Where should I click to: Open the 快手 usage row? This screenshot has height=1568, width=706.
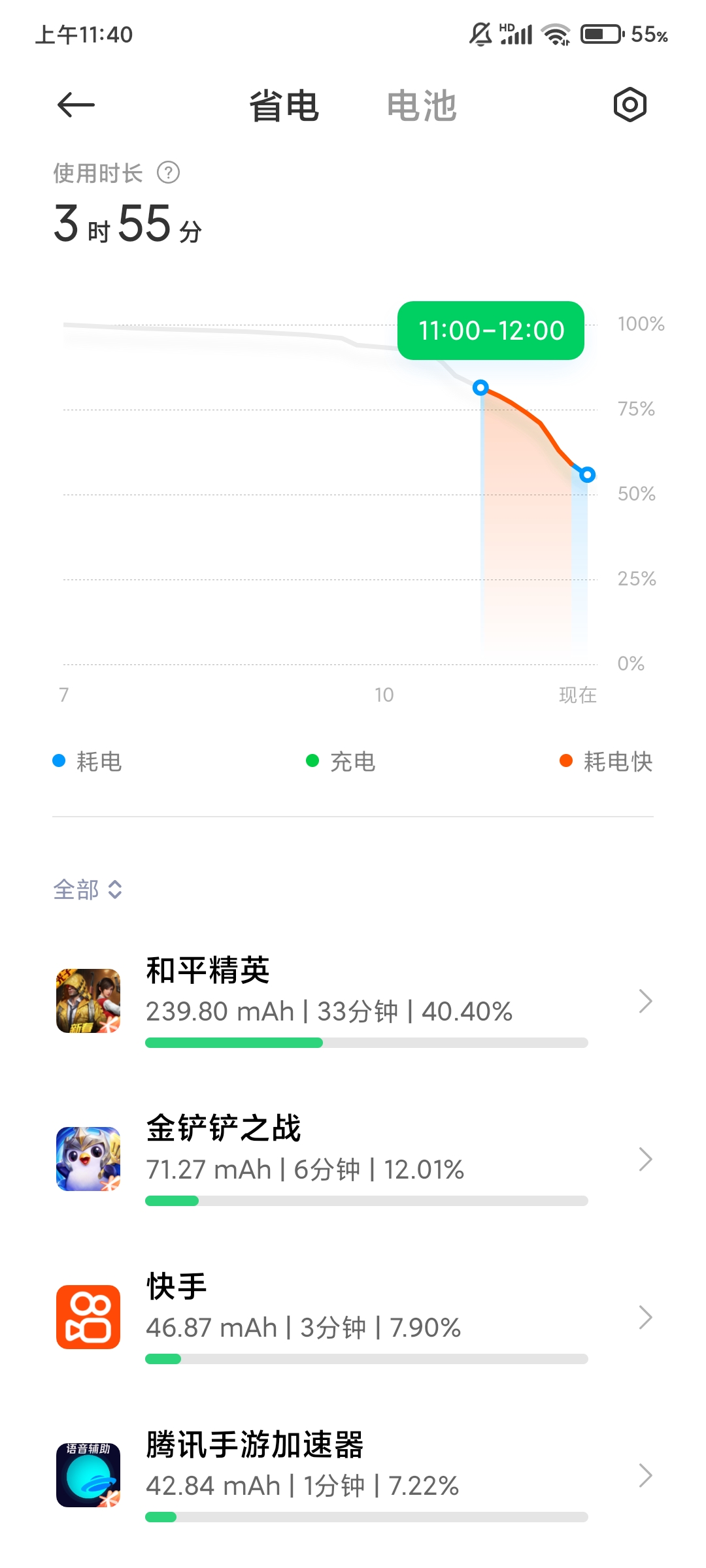click(x=353, y=1318)
